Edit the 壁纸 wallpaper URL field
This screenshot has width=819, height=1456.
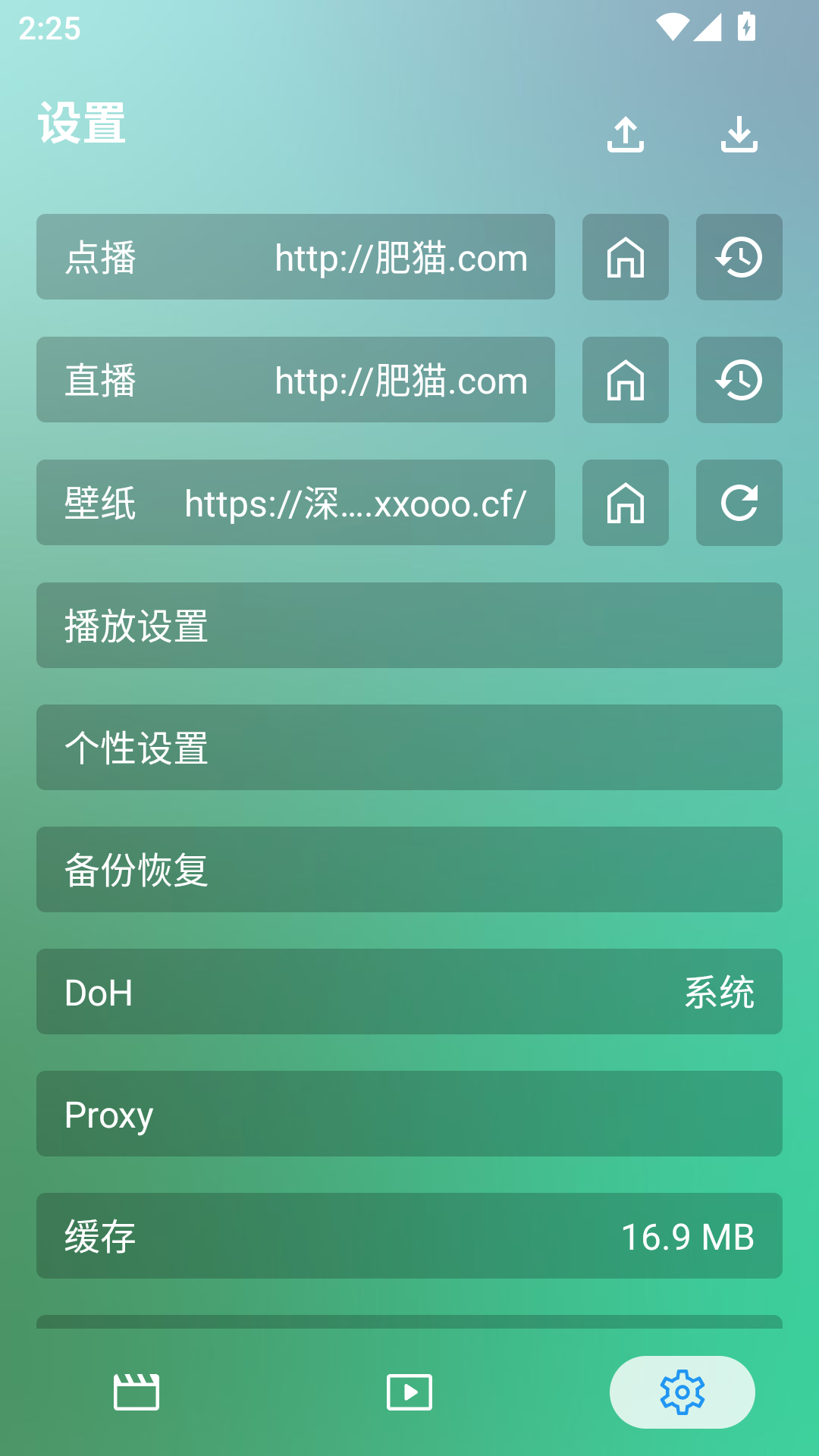(296, 503)
